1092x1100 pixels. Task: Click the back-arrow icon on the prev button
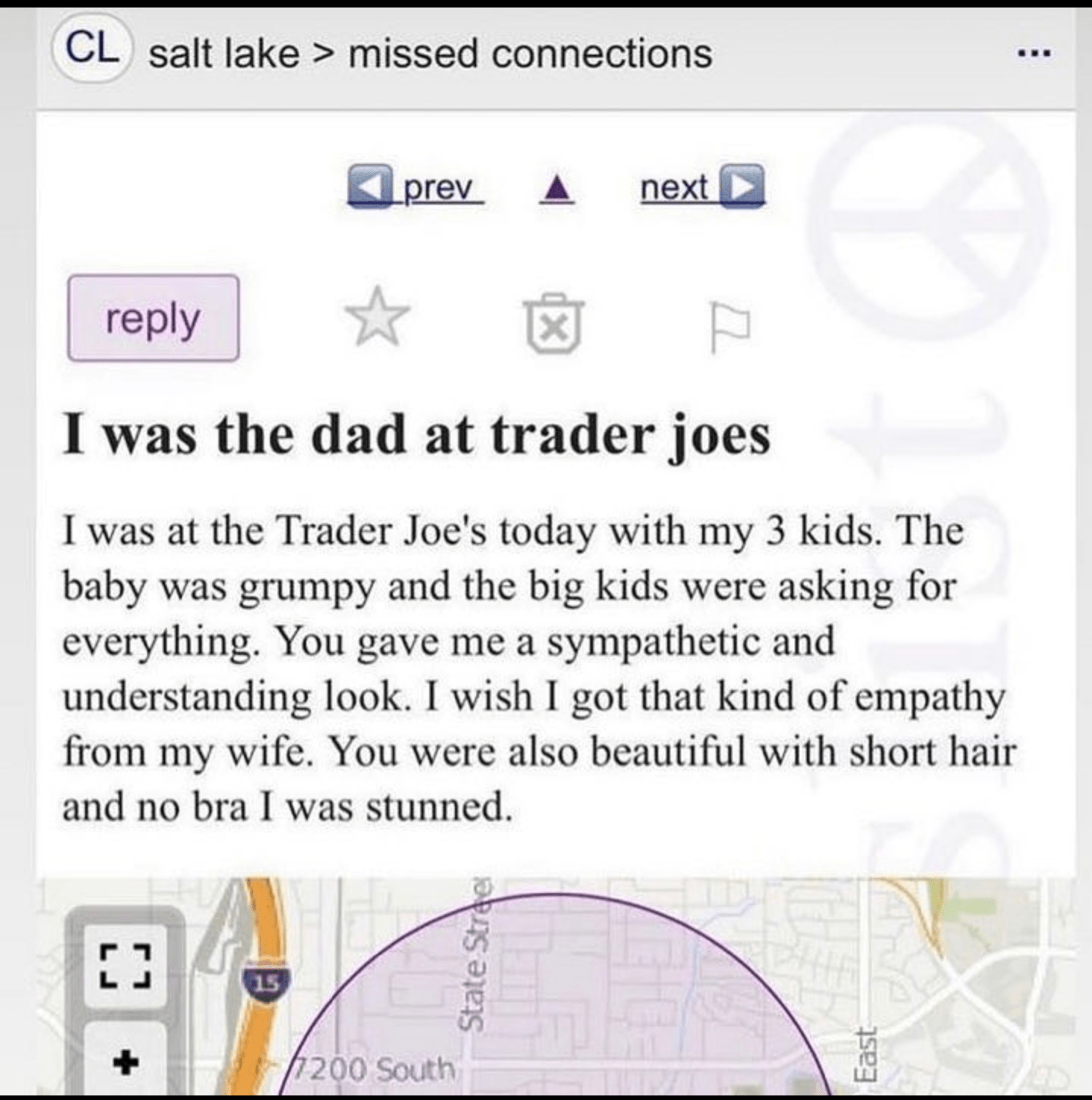tap(371, 187)
